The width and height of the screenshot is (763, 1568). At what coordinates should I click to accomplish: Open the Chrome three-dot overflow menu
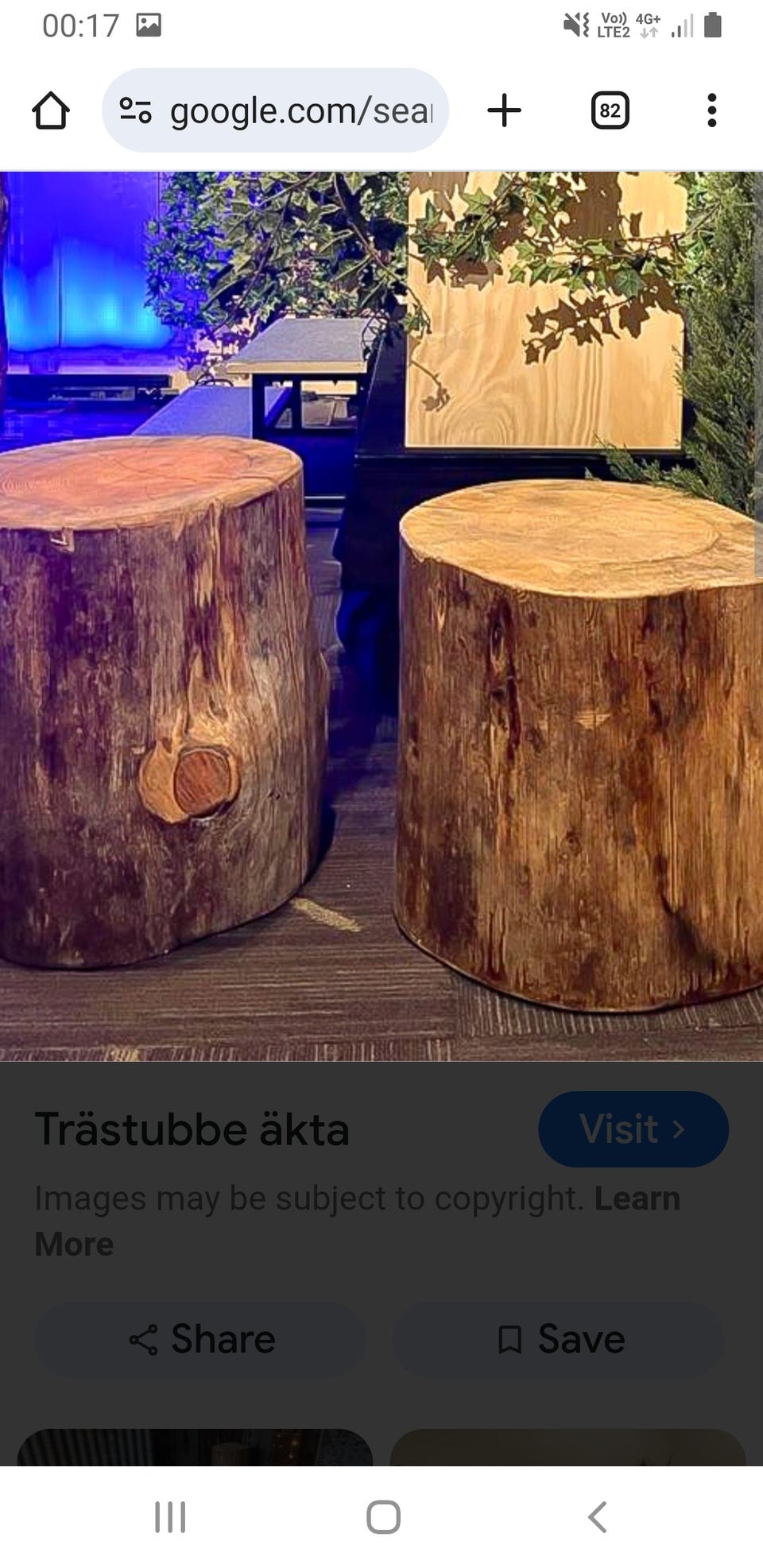coord(711,110)
